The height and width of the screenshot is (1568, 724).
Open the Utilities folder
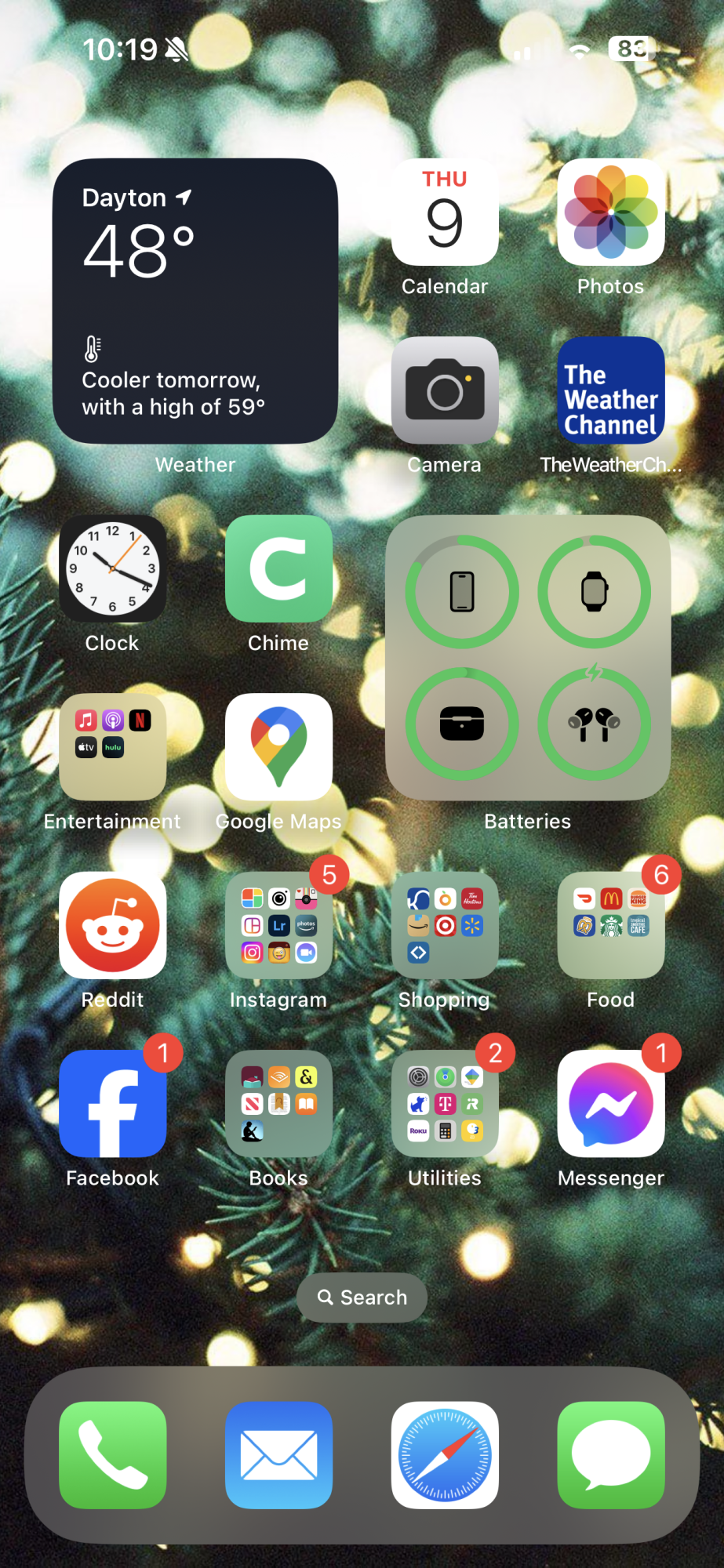(x=445, y=1103)
